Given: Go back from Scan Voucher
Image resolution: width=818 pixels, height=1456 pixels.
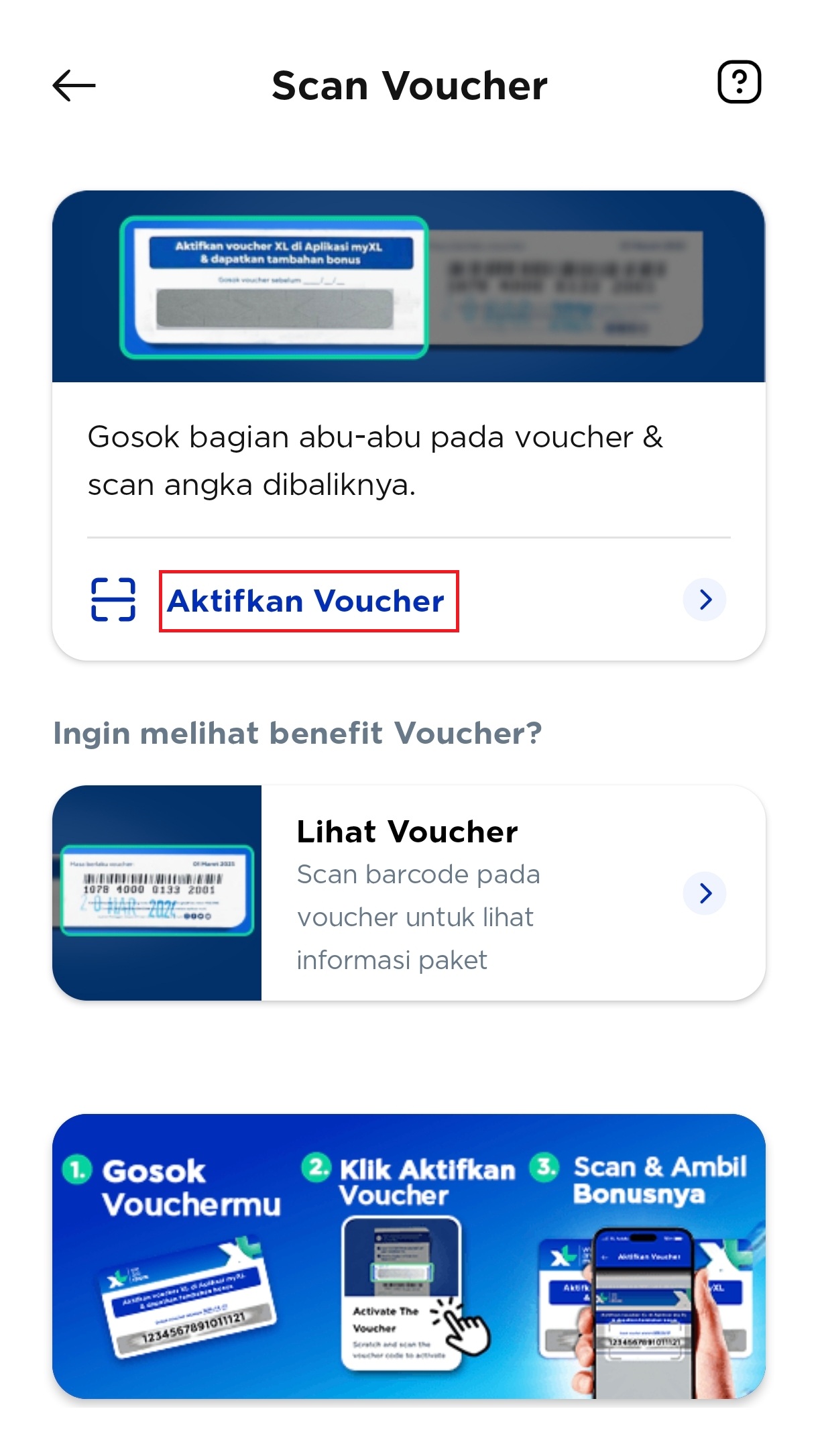Looking at the screenshot, I should click(x=74, y=86).
